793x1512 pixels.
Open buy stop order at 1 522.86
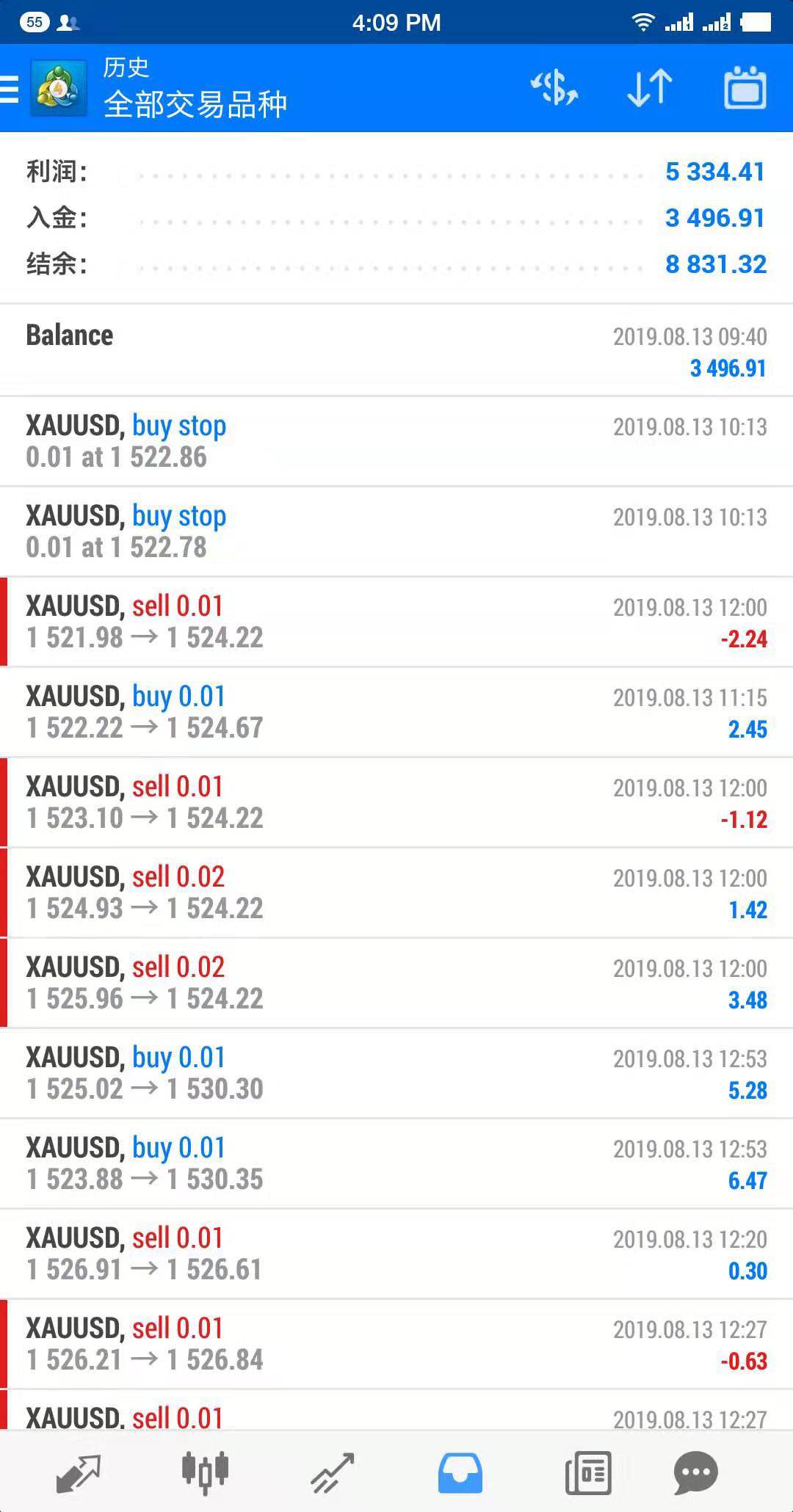[396, 441]
